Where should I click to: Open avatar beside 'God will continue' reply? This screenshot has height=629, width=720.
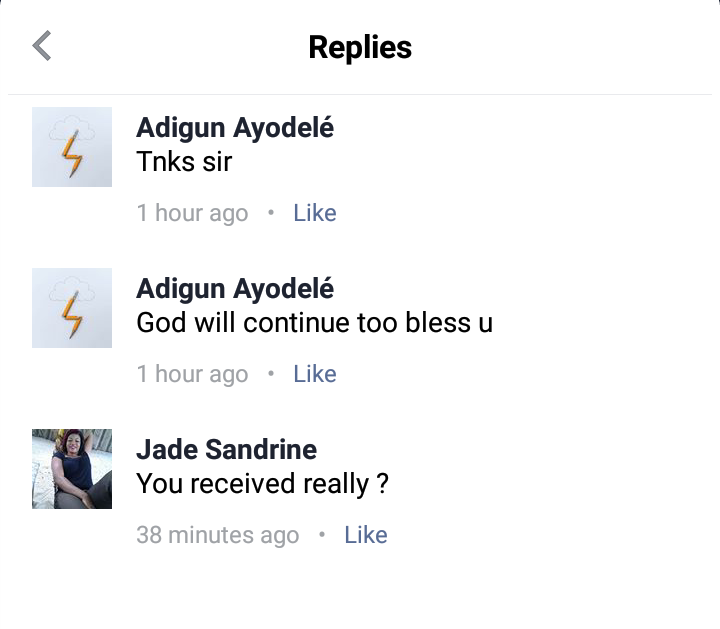[72, 308]
